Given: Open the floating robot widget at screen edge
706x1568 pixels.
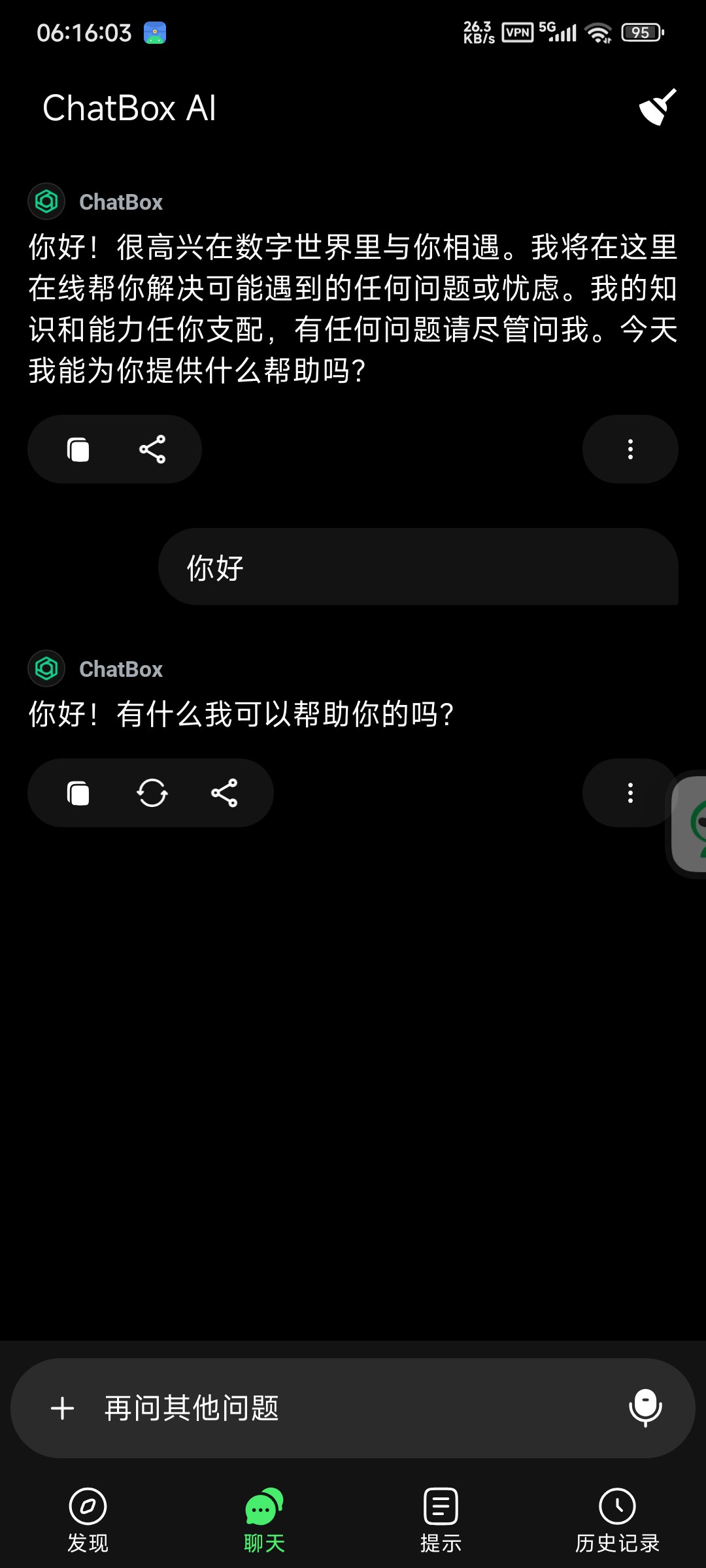Looking at the screenshot, I should 692,825.
